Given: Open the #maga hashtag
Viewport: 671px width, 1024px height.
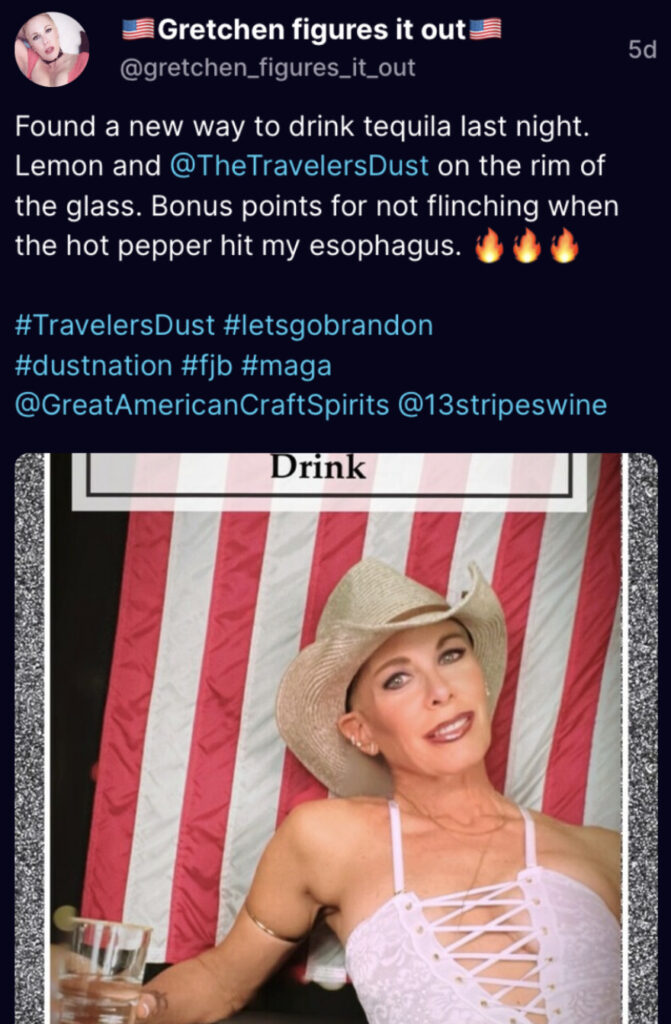Looking at the screenshot, I should 286,366.
